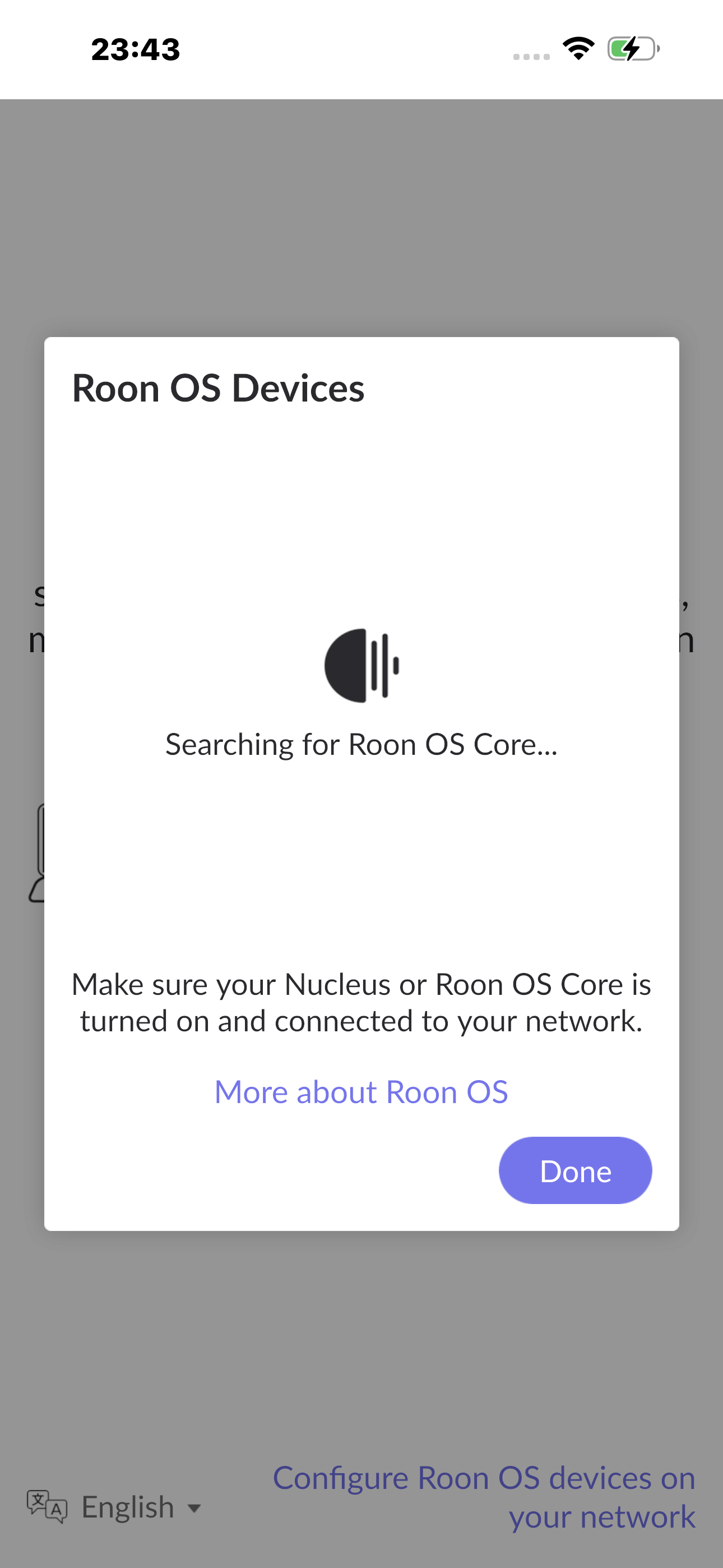This screenshot has height=1568, width=723.
Task: Open Configure Roon OS devices on your network
Action: coord(484,1497)
